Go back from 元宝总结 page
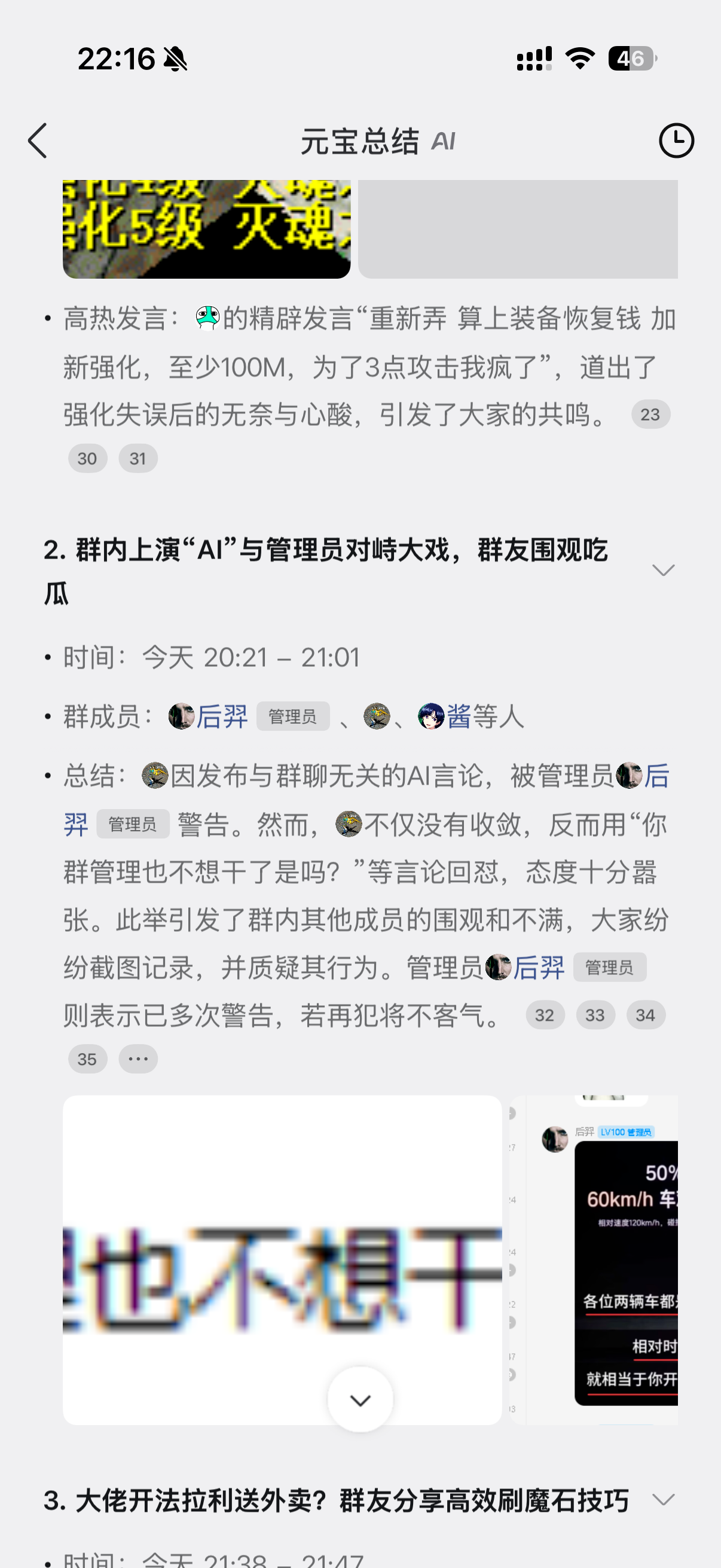Viewport: 721px width, 1568px height. [38, 141]
